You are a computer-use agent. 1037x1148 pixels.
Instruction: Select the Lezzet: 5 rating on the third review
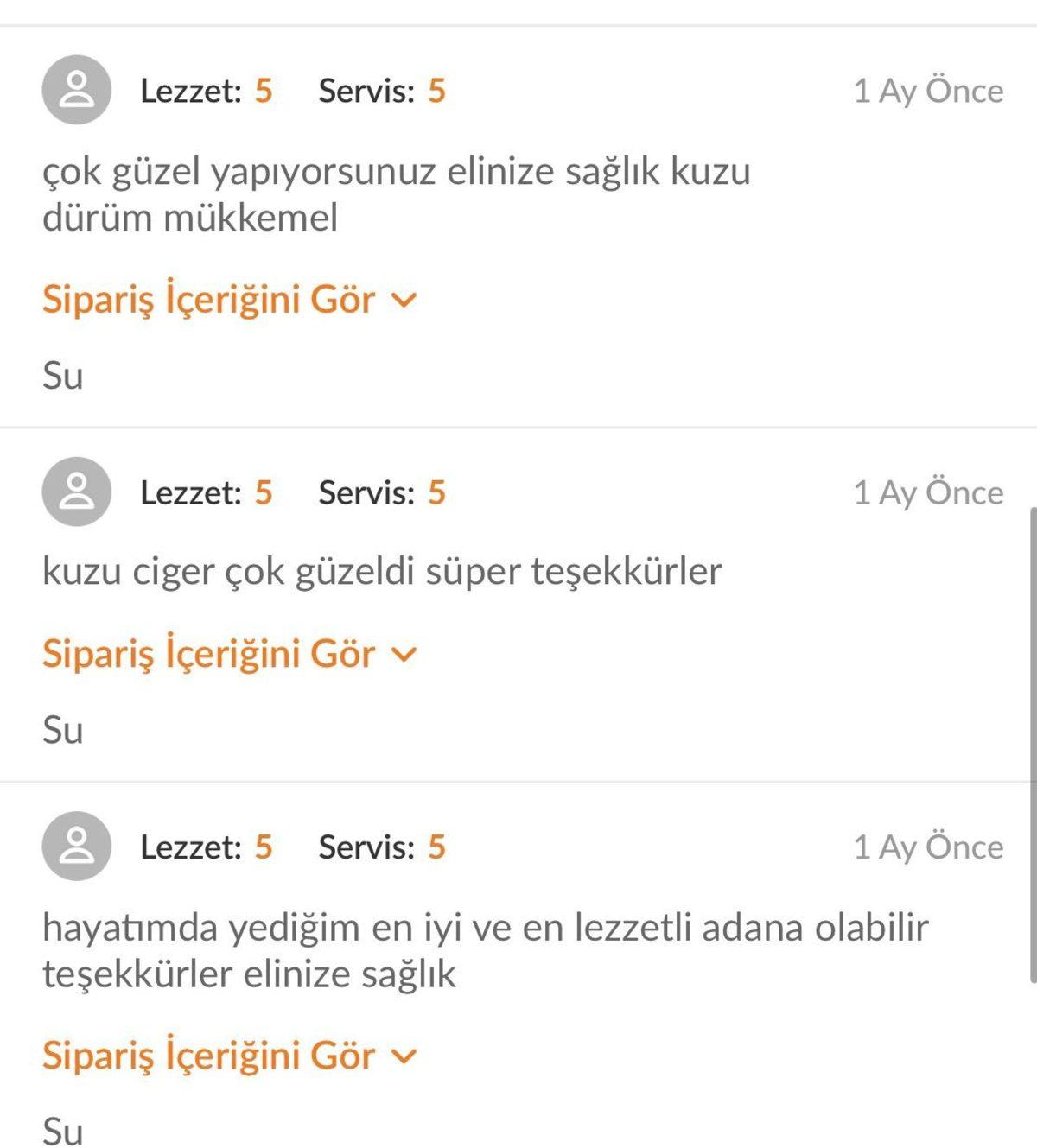(206, 847)
